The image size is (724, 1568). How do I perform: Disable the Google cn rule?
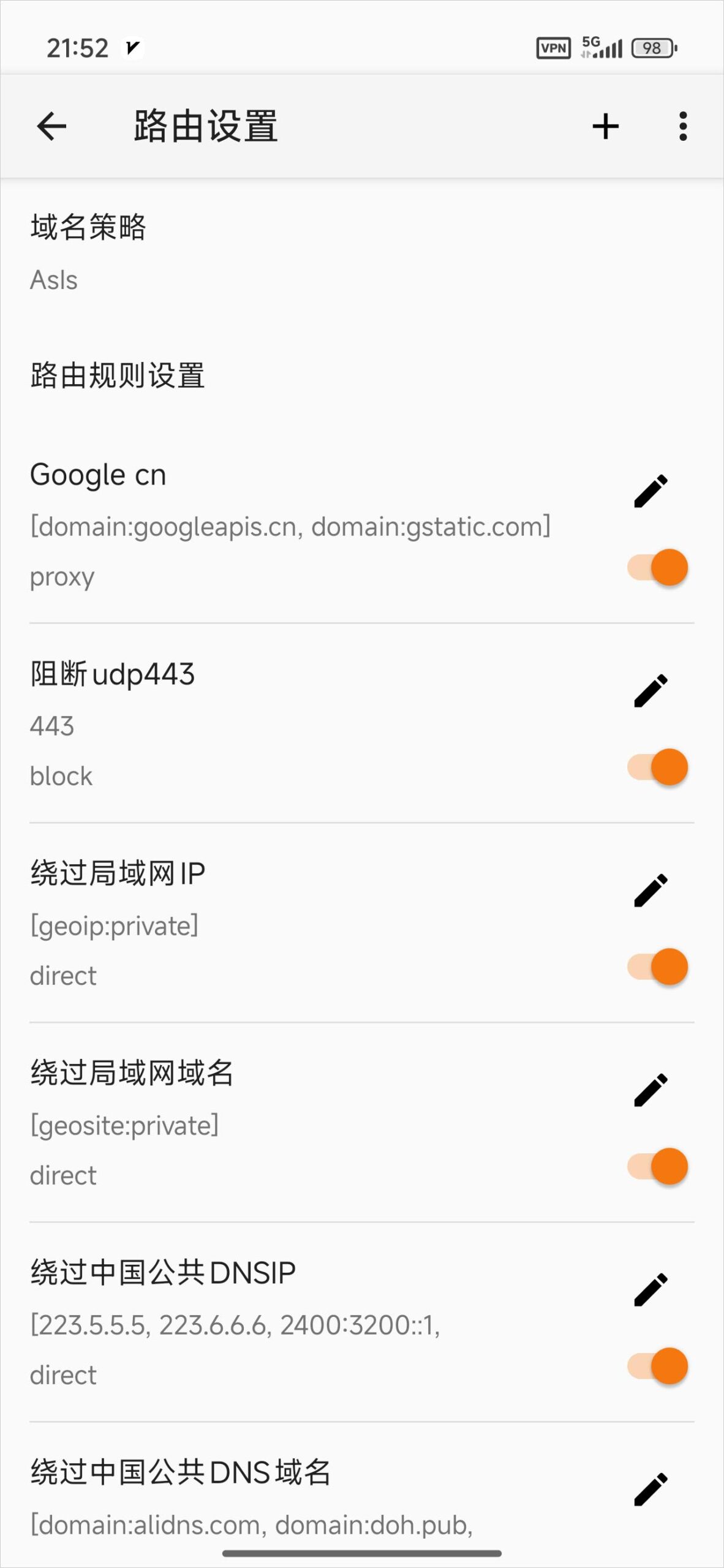coord(658,567)
